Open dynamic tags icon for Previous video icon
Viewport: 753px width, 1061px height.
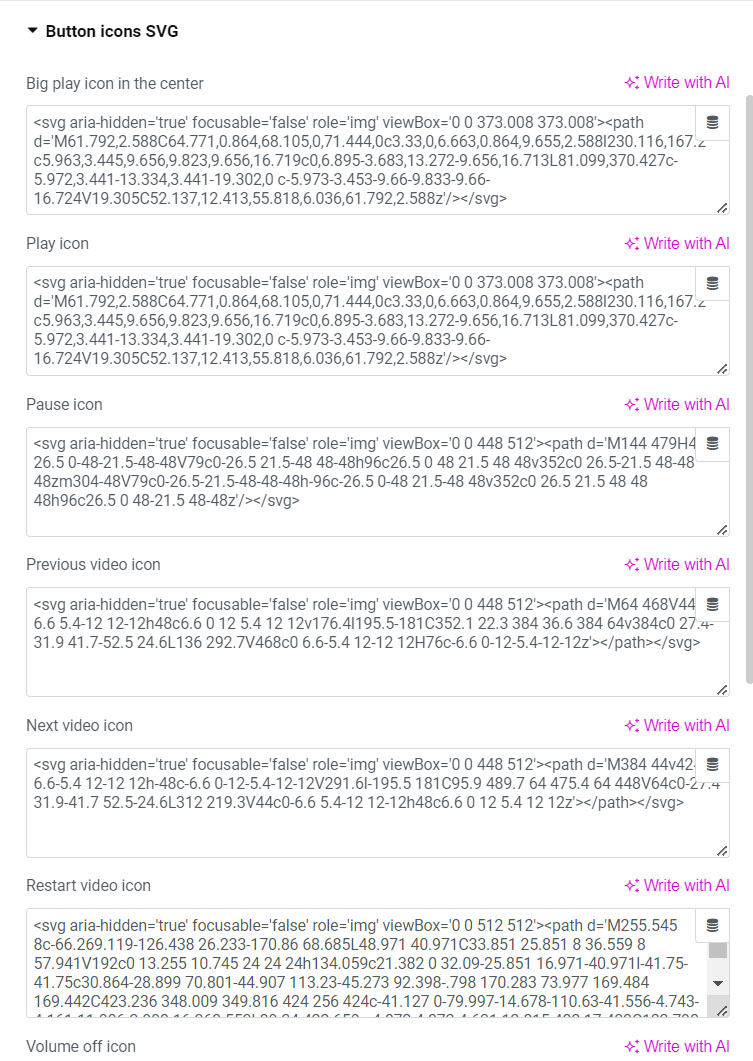[x=712, y=604]
